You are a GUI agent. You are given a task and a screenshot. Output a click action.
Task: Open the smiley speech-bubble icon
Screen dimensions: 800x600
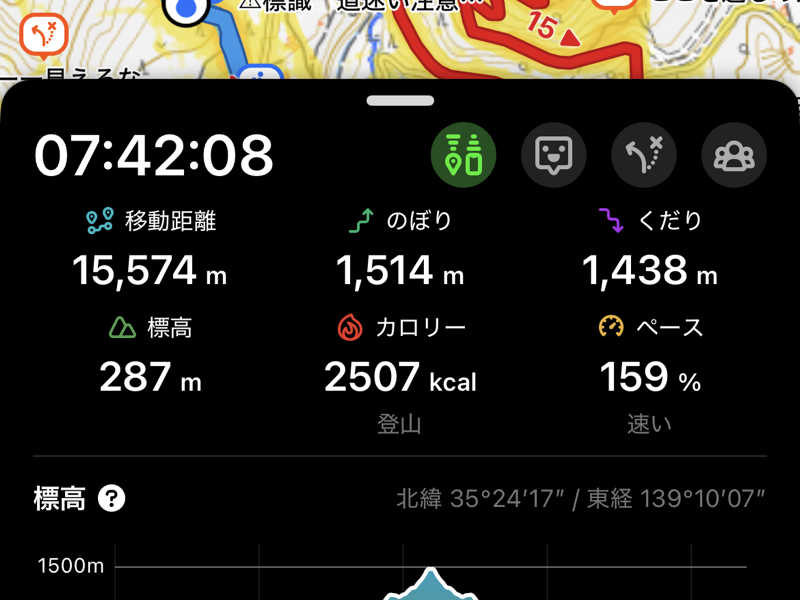point(553,156)
